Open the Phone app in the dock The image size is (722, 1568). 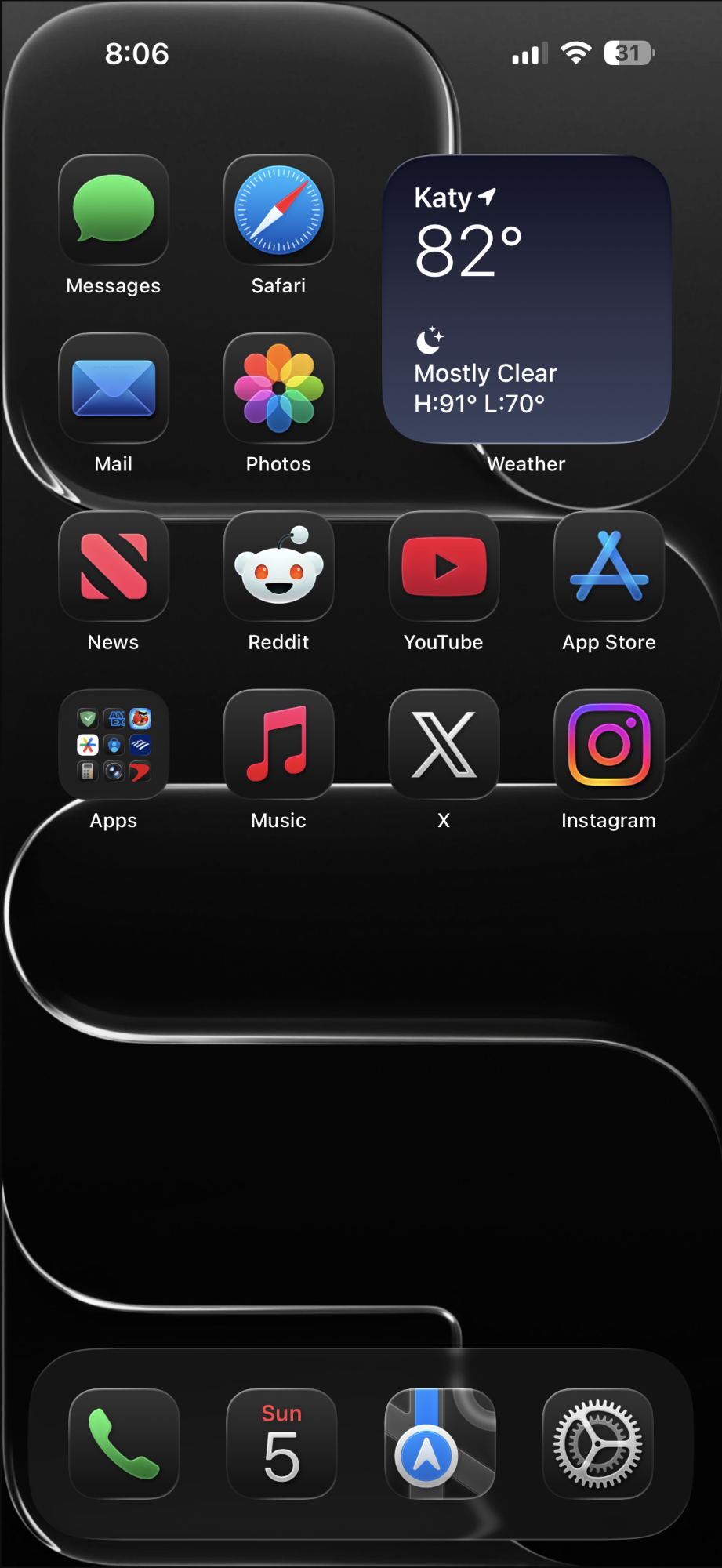(x=124, y=1443)
